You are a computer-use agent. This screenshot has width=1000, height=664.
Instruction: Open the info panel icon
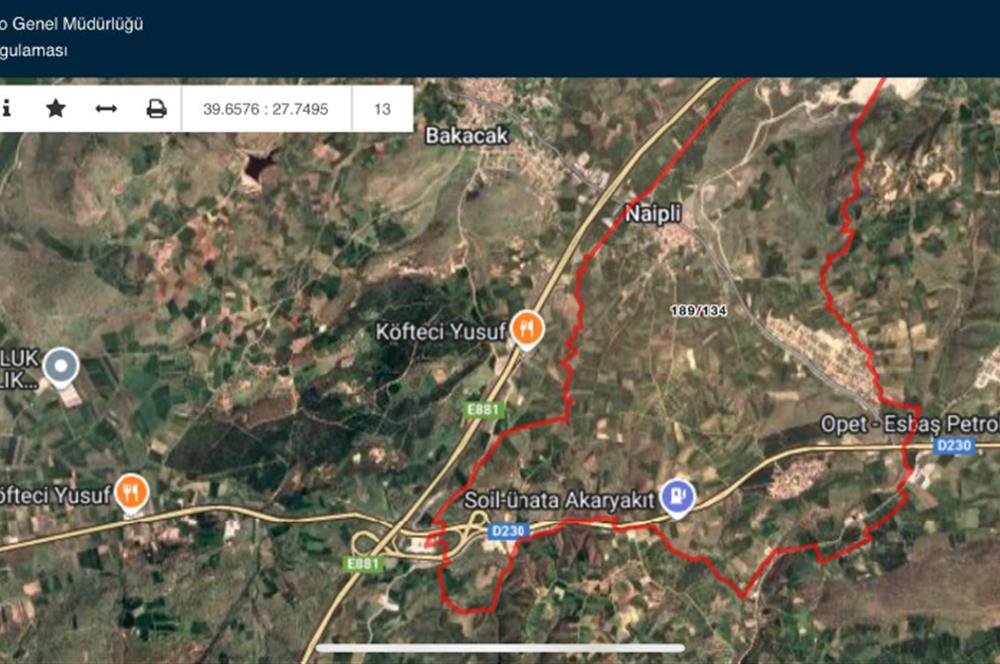click(x=6, y=108)
